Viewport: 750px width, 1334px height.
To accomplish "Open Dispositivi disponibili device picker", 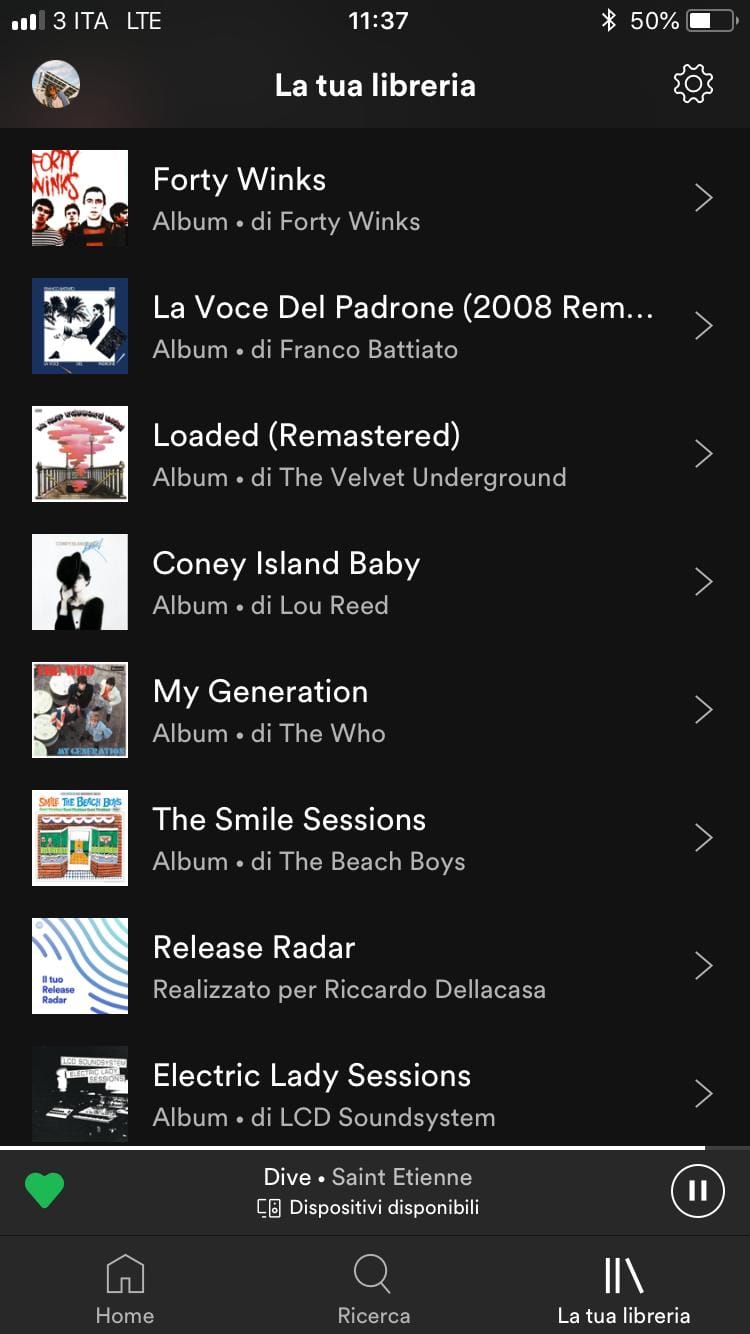I will point(368,1208).
